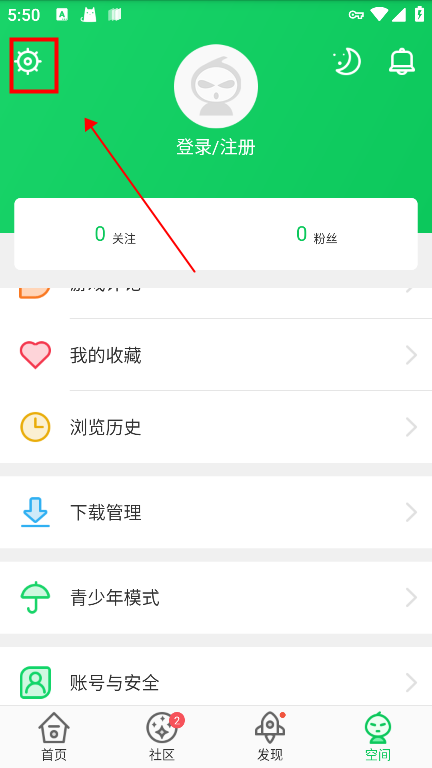Switch to the 发现 discover tab
Screen dimensions: 432x768
click(270, 736)
